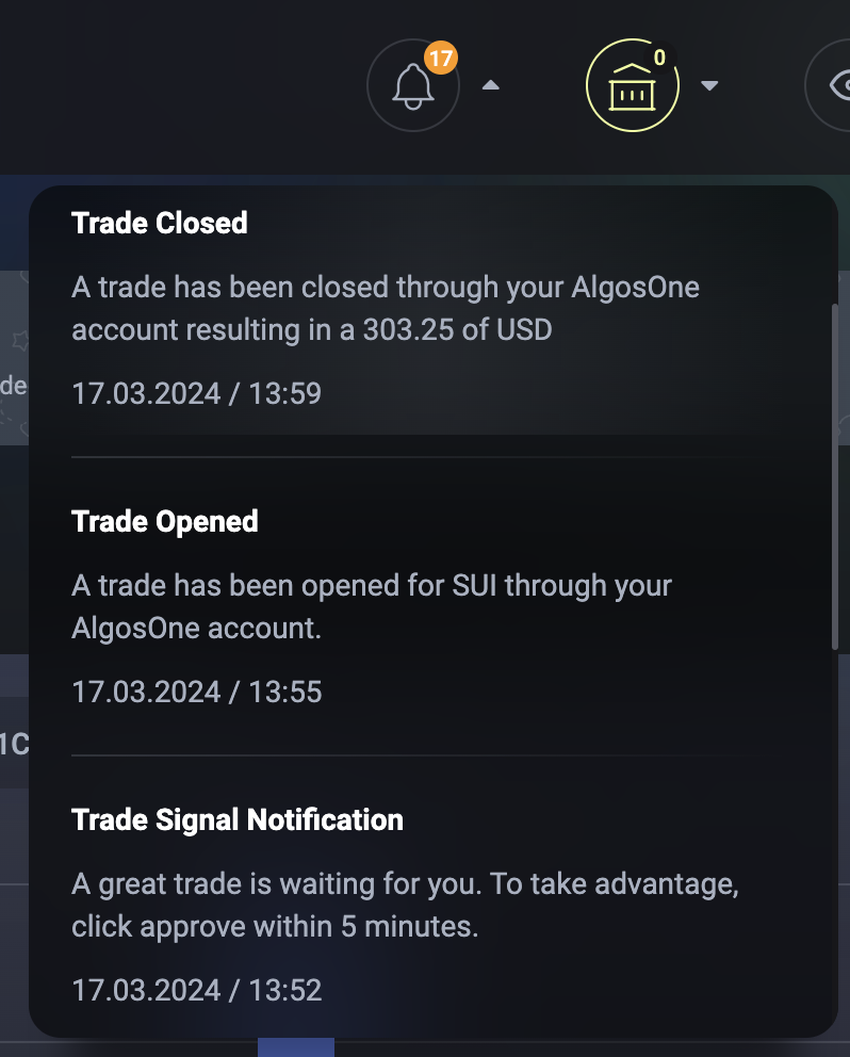This screenshot has height=1057, width=850.
Task: Open the bank account icon
Action: [x=632, y=87]
